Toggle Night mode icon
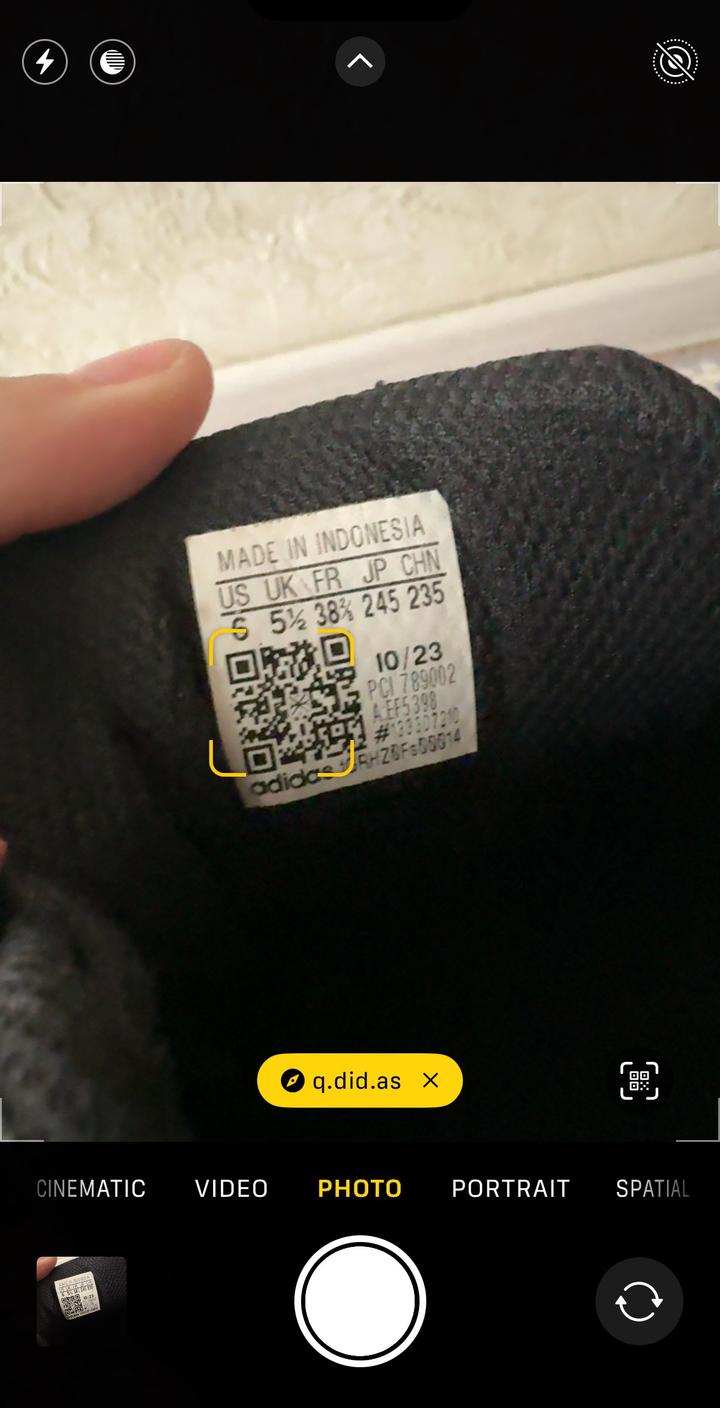The height and width of the screenshot is (1408, 720). pyautogui.click(x=112, y=62)
